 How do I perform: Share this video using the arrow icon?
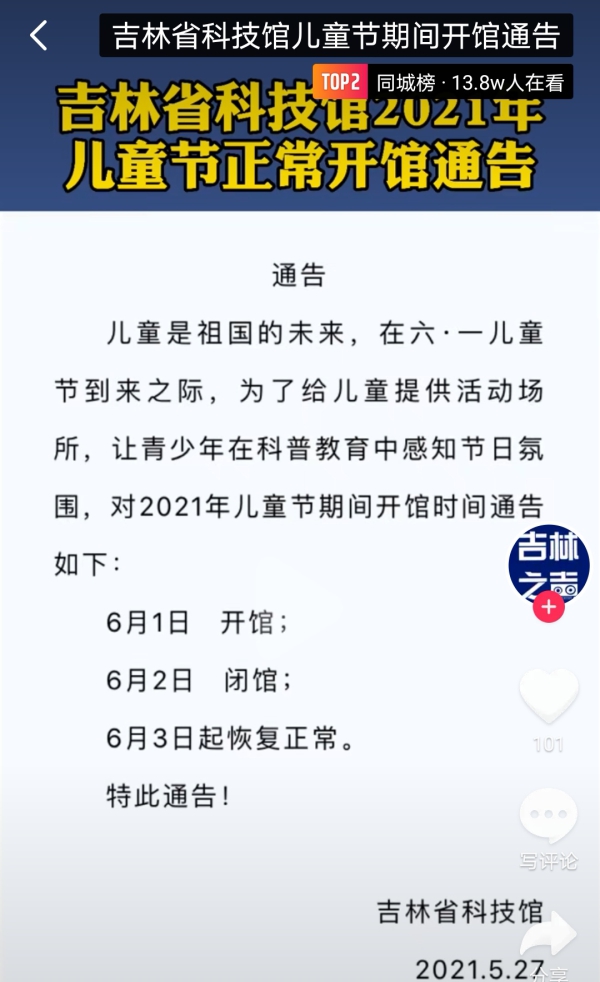549,935
